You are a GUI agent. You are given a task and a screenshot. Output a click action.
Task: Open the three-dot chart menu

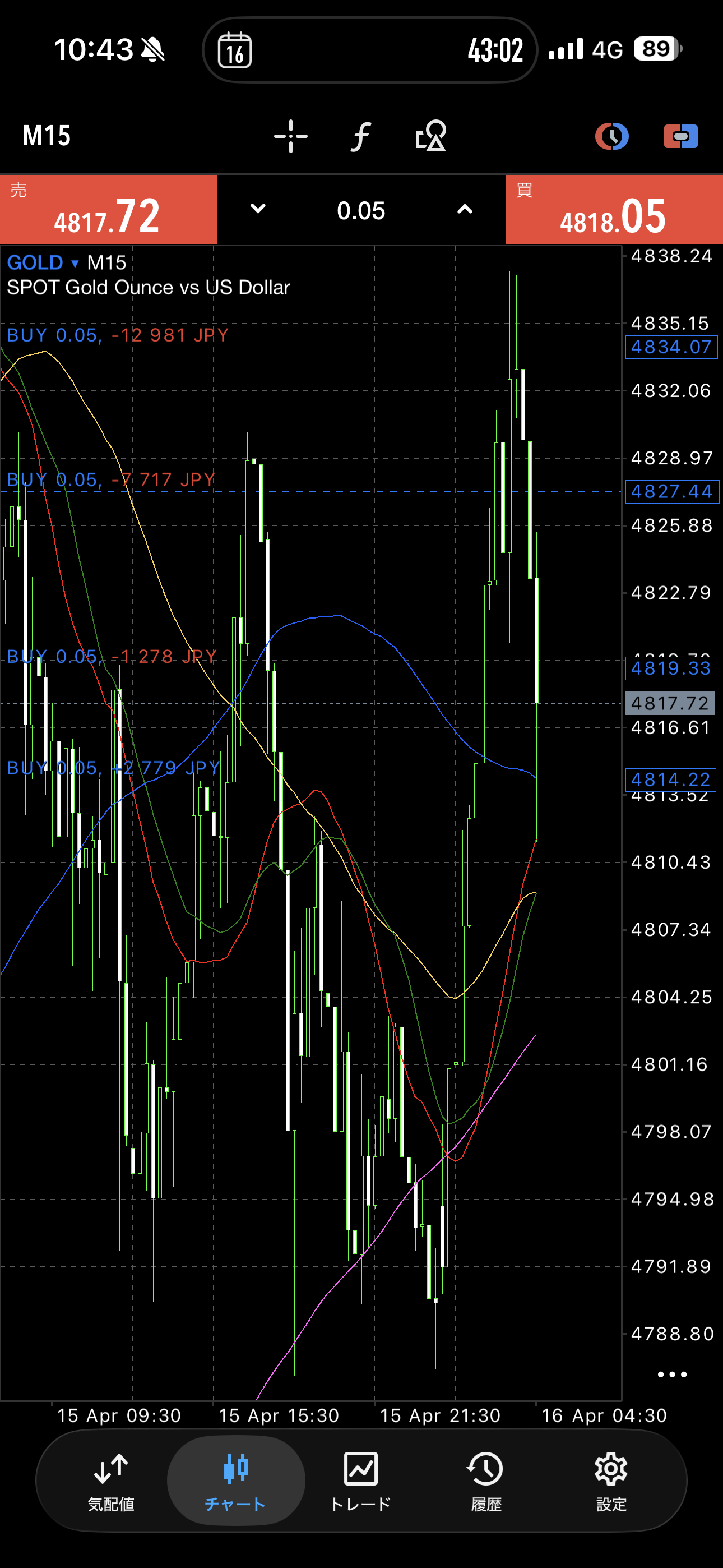click(672, 1374)
